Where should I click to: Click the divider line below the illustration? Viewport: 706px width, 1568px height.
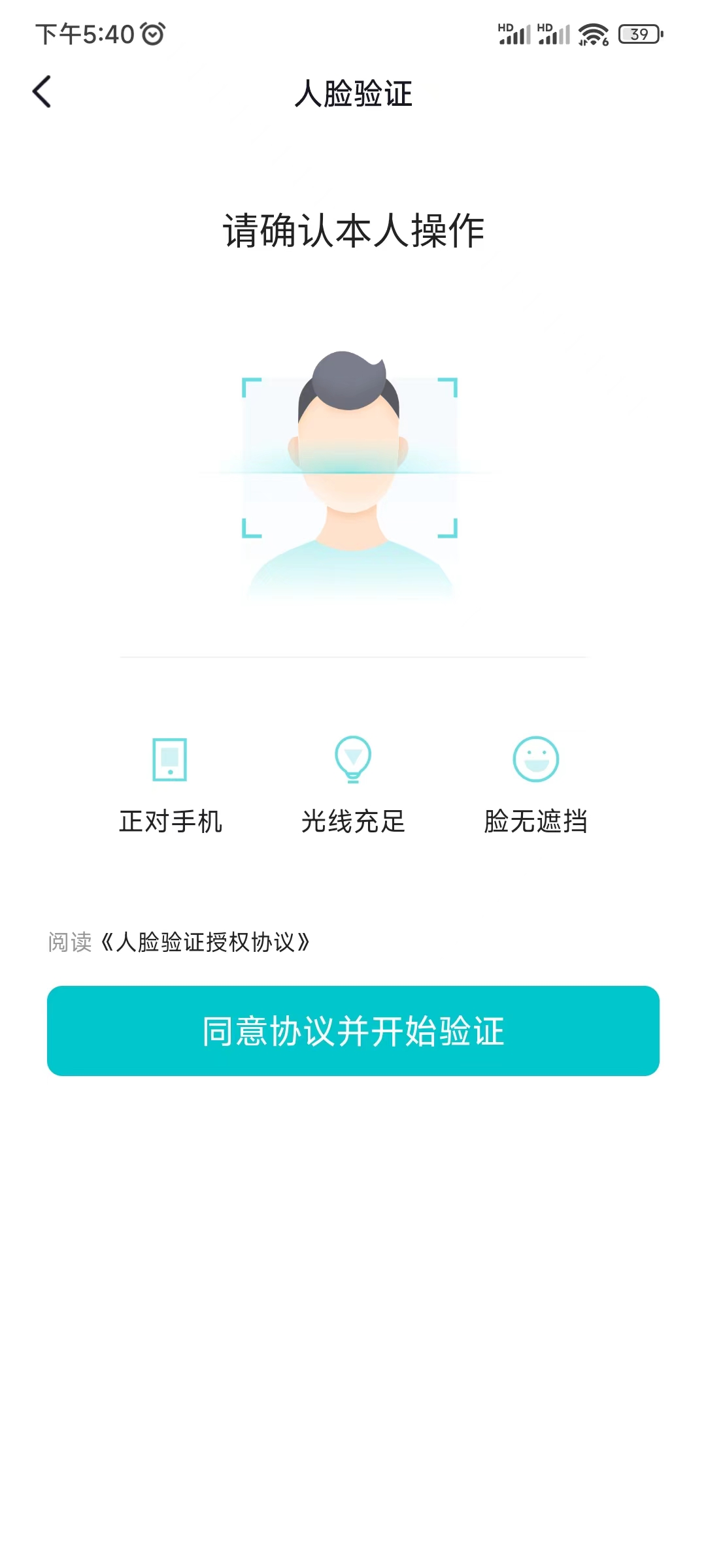(x=353, y=657)
